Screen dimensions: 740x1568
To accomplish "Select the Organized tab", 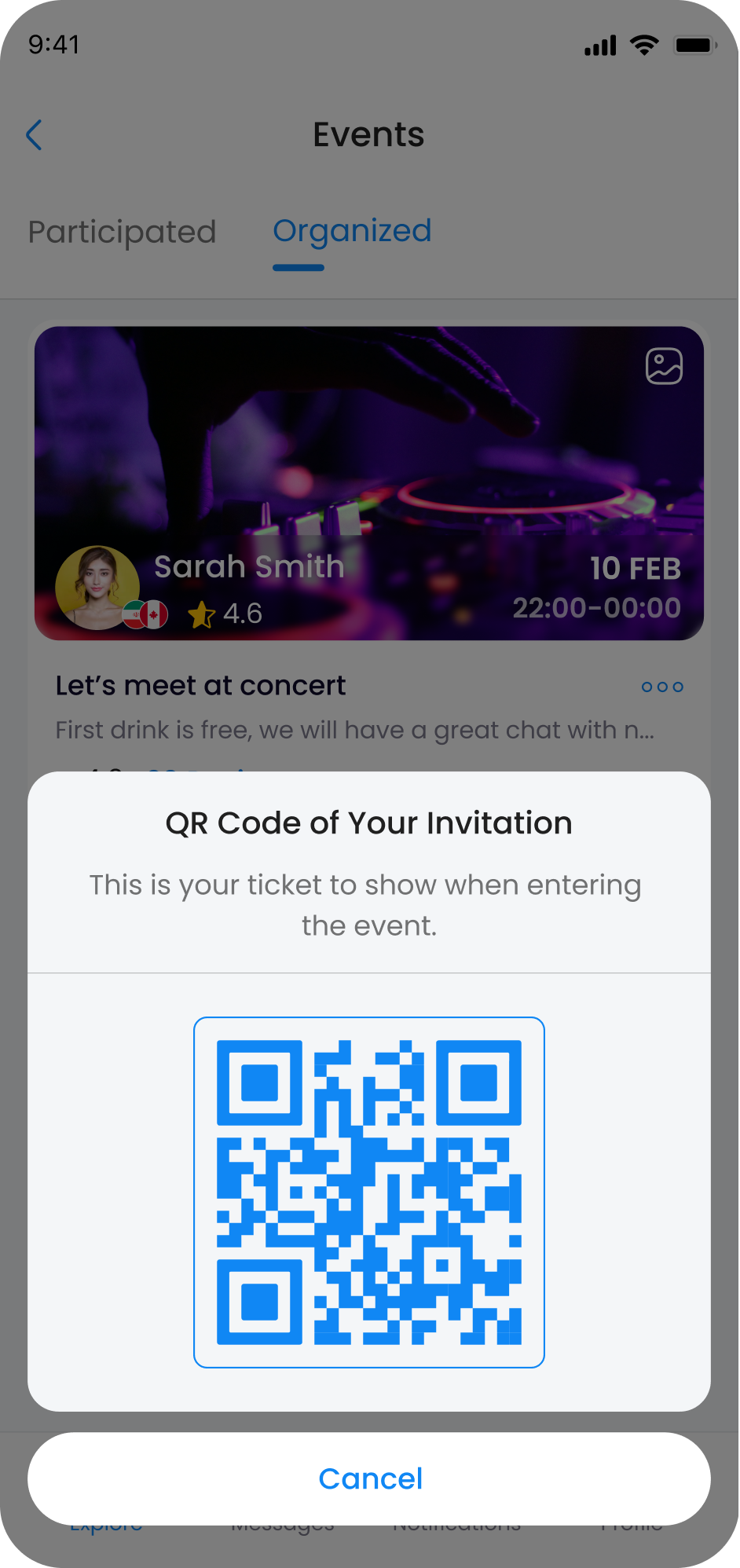I will pyautogui.click(x=352, y=231).
